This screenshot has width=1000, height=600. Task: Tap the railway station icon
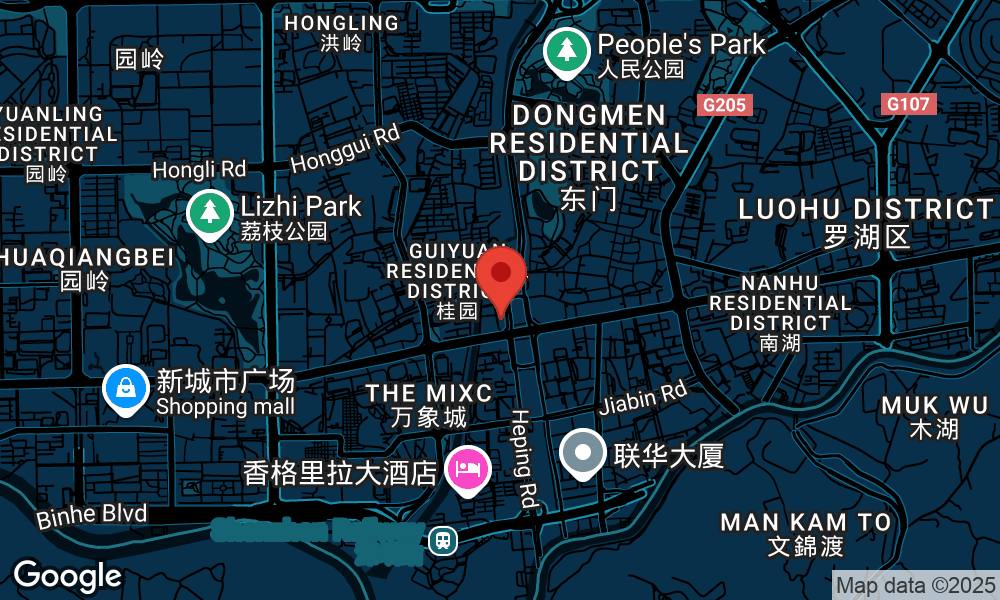coord(442,541)
